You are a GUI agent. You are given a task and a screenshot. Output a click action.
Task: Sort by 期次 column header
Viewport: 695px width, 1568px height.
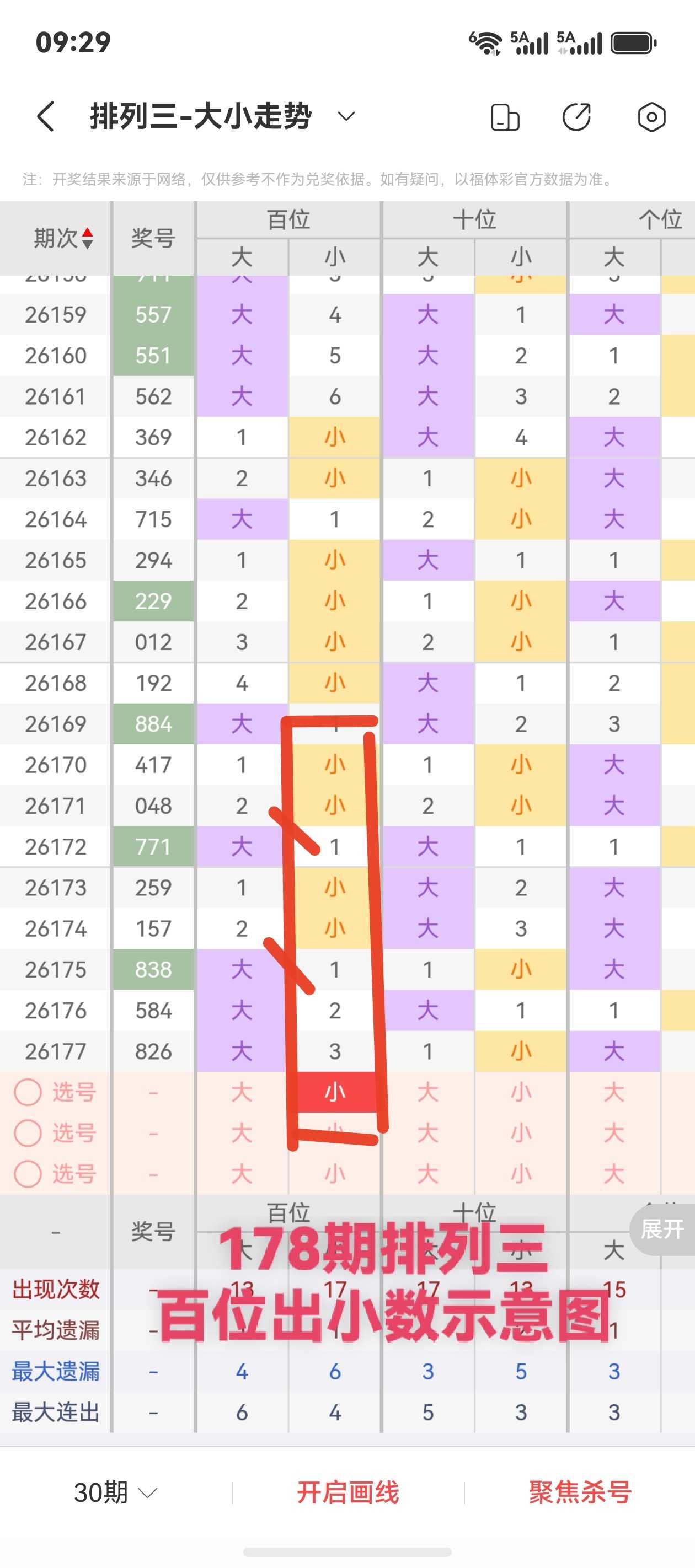point(63,238)
